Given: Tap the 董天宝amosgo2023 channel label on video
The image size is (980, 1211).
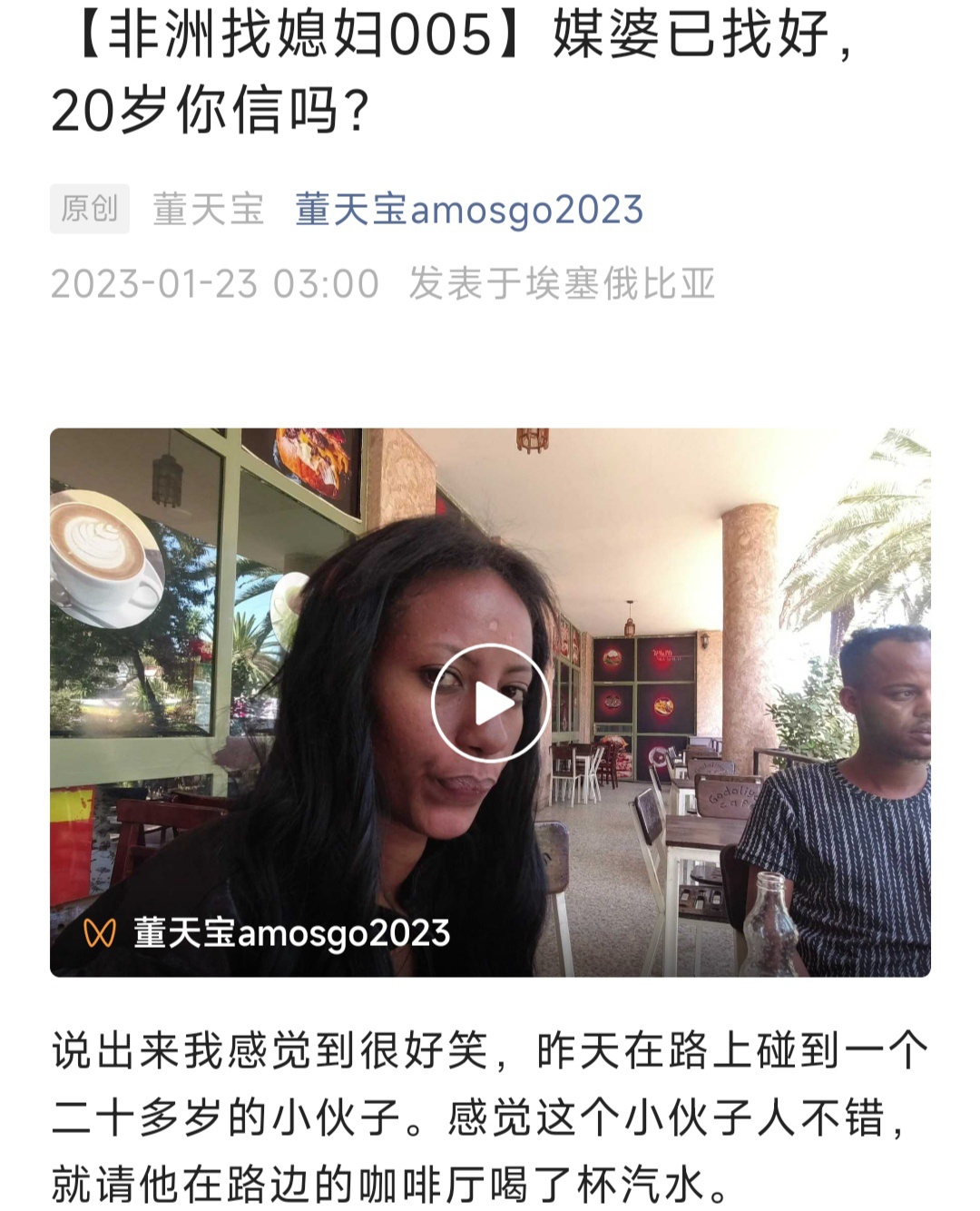Looking at the screenshot, I should [290, 933].
